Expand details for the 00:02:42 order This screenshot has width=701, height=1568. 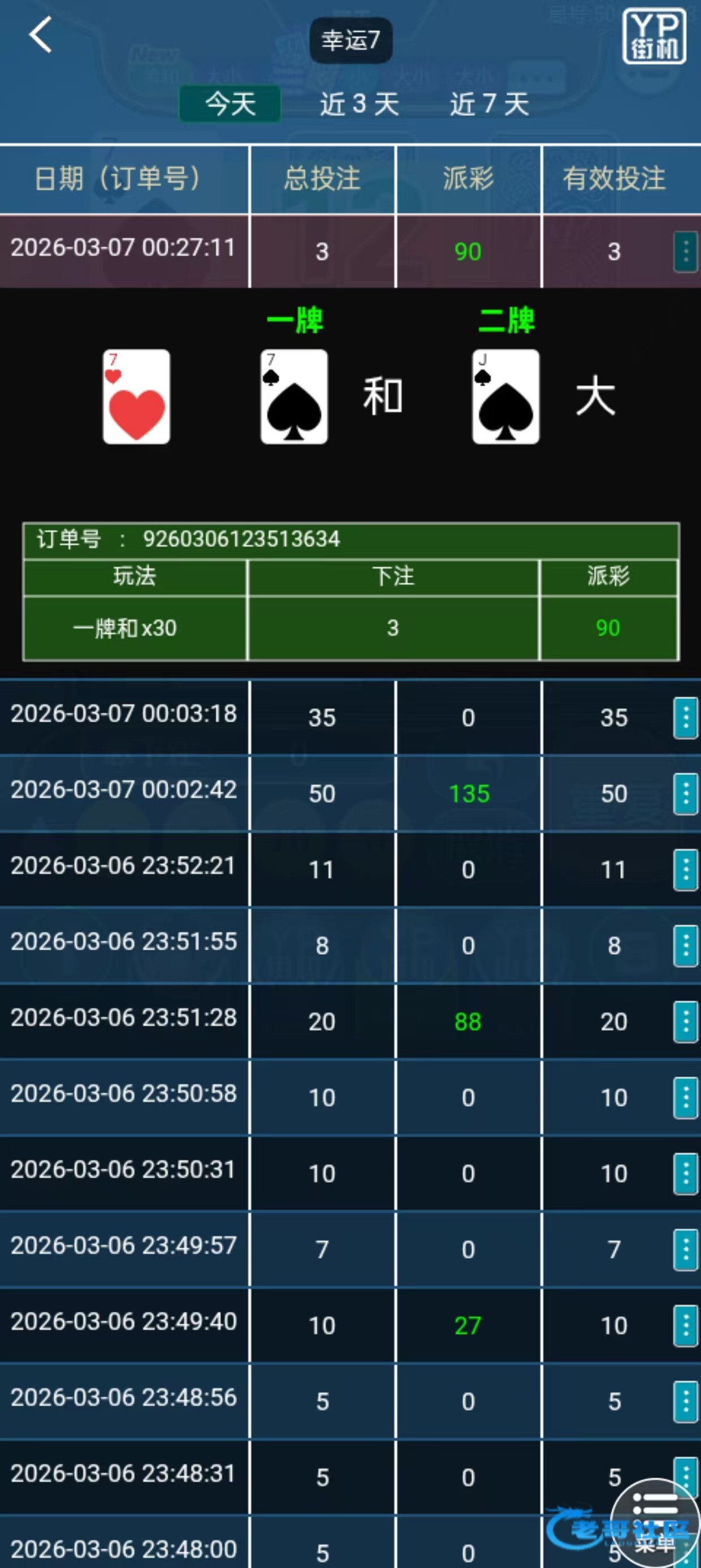[685, 794]
